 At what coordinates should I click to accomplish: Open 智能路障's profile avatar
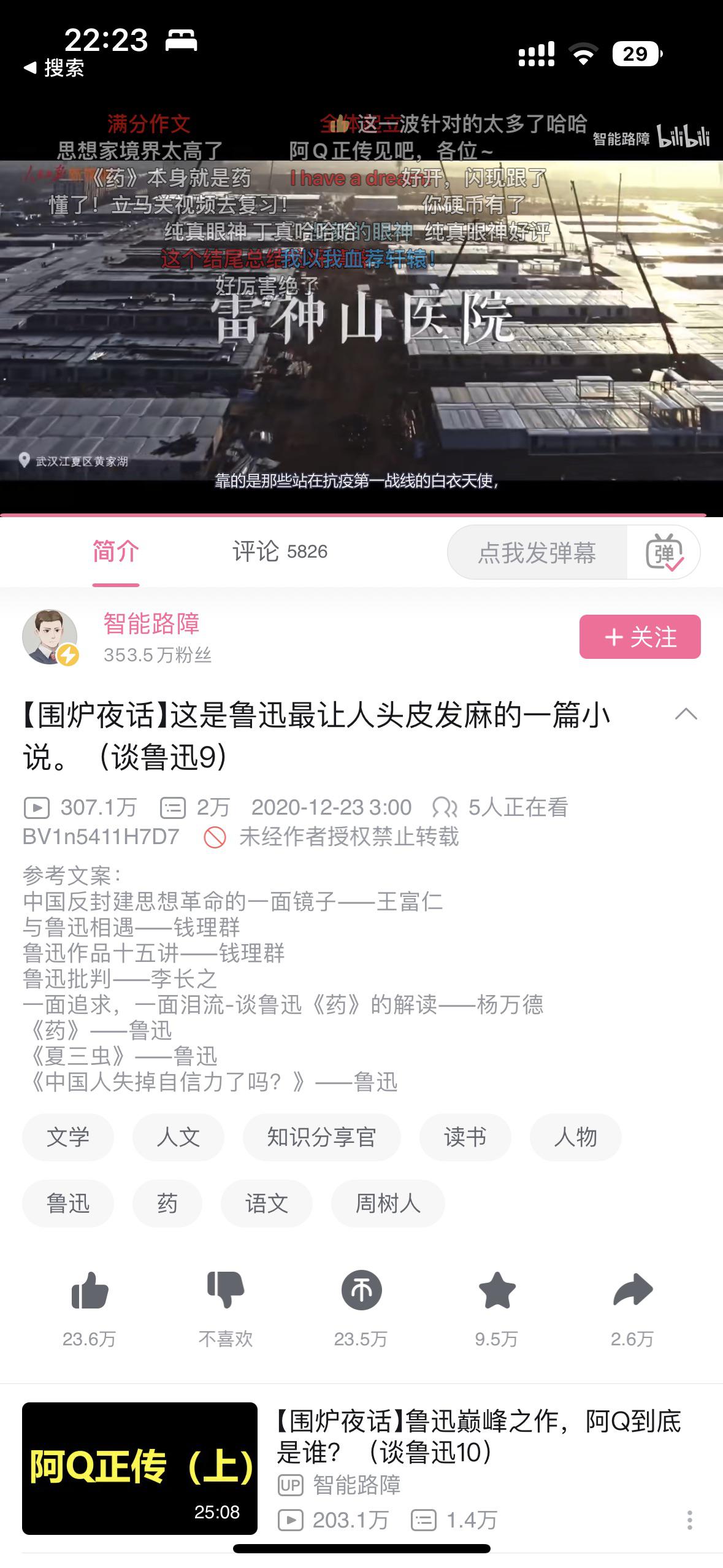click(50, 637)
